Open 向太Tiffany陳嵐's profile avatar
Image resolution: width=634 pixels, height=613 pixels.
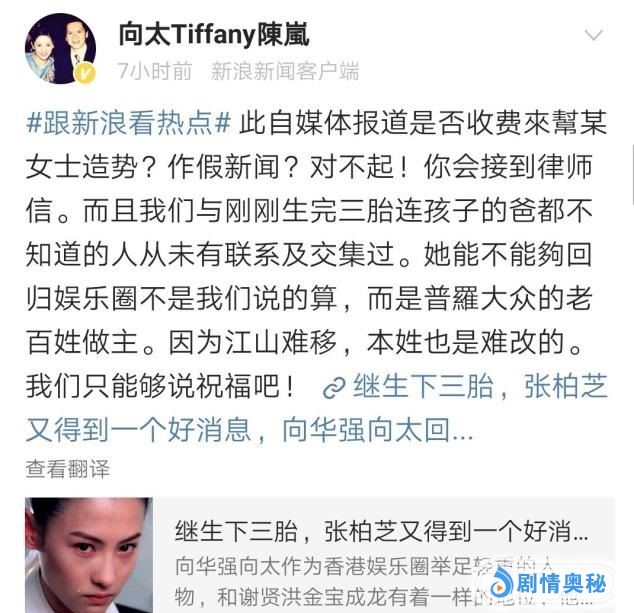pyautogui.click(x=60, y=48)
